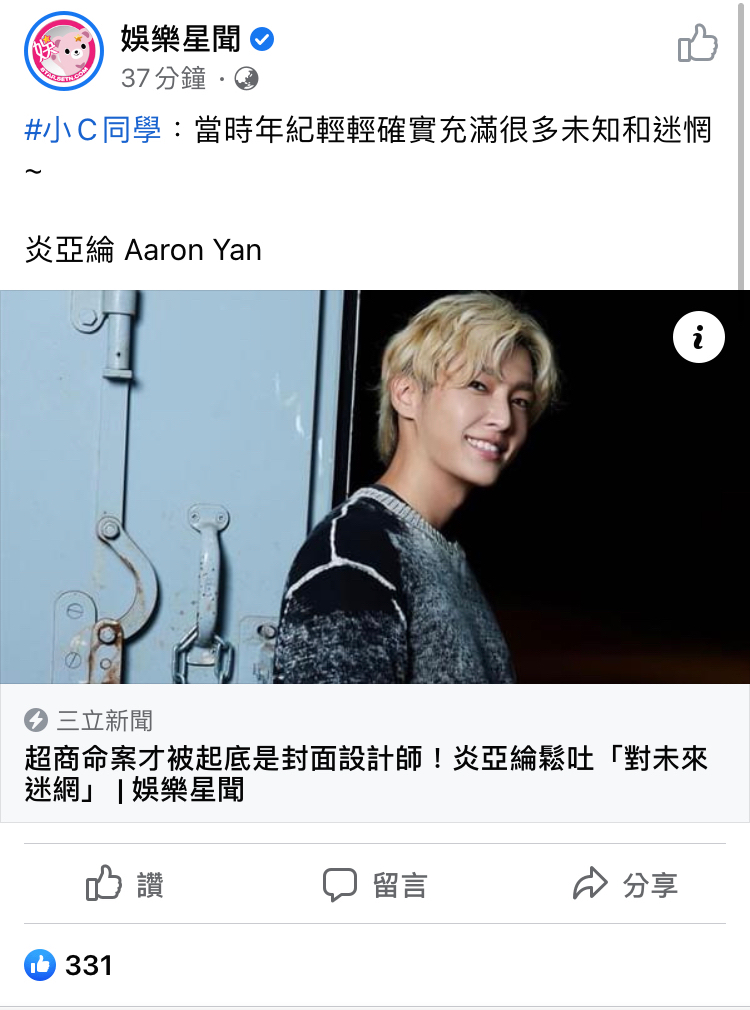Like this post with 讚

tap(125, 884)
